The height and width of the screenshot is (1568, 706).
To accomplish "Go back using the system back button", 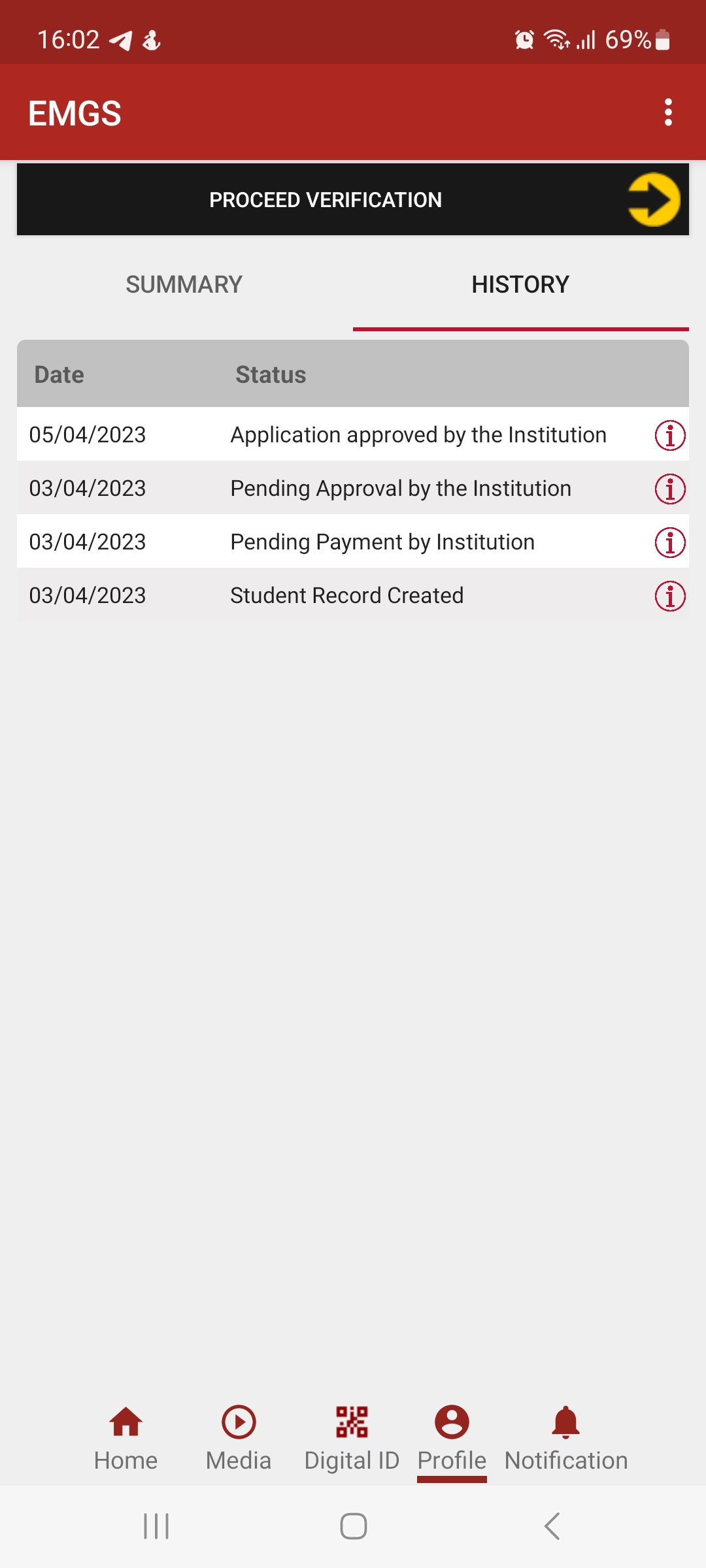I will (x=552, y=1526).
